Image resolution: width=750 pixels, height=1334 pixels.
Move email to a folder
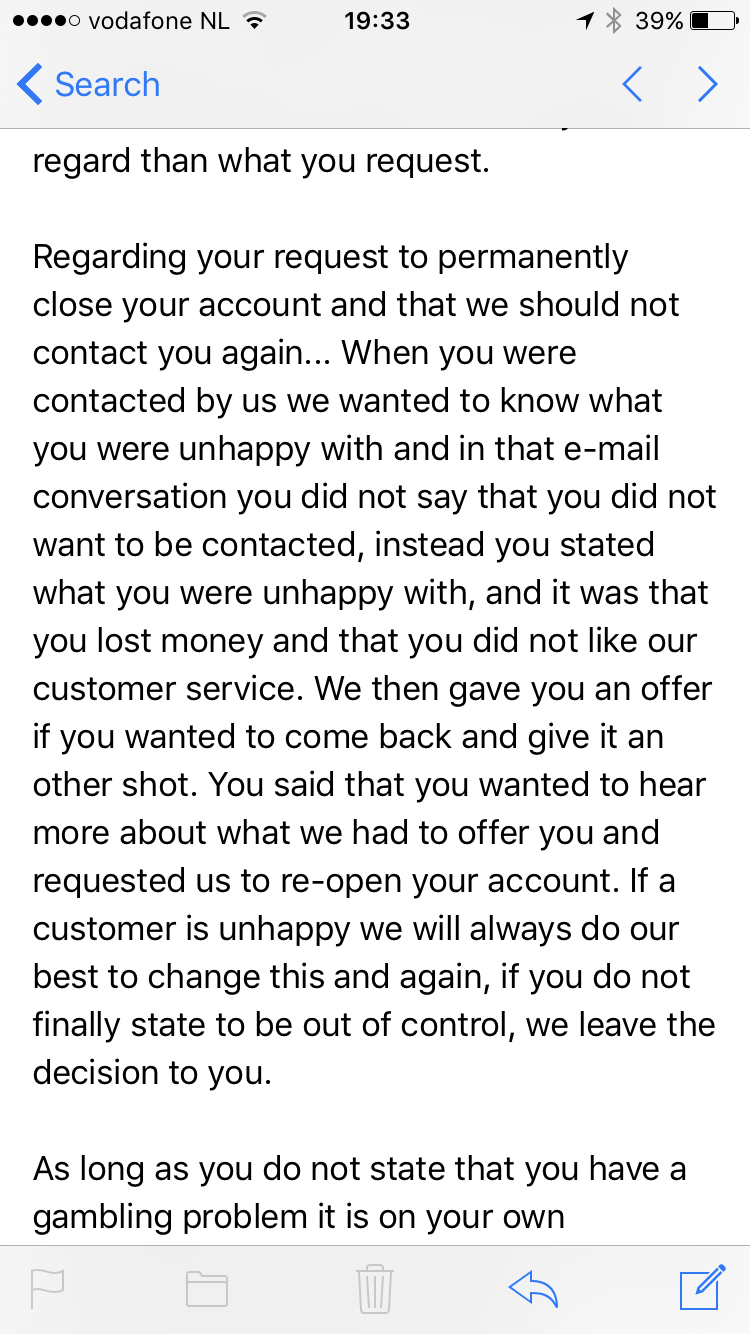(x=207, y=1289)
